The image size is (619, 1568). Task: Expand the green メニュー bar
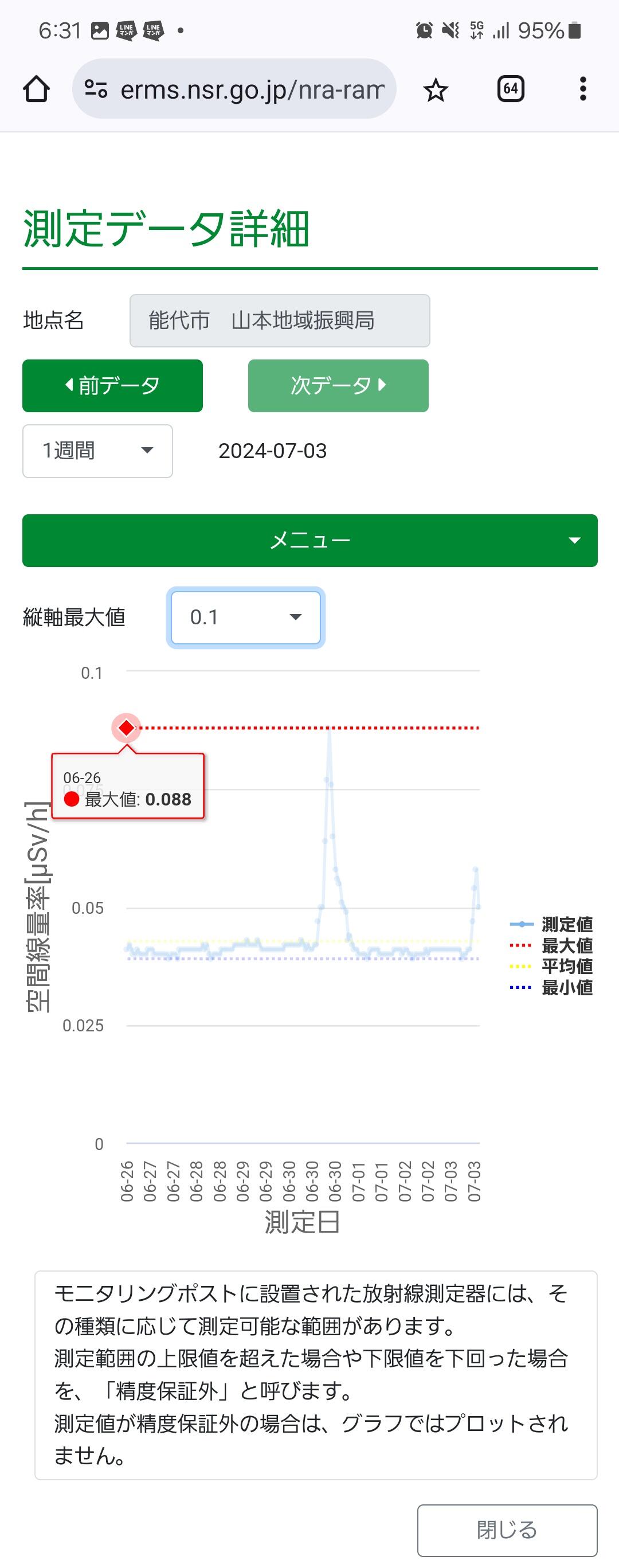310,541
